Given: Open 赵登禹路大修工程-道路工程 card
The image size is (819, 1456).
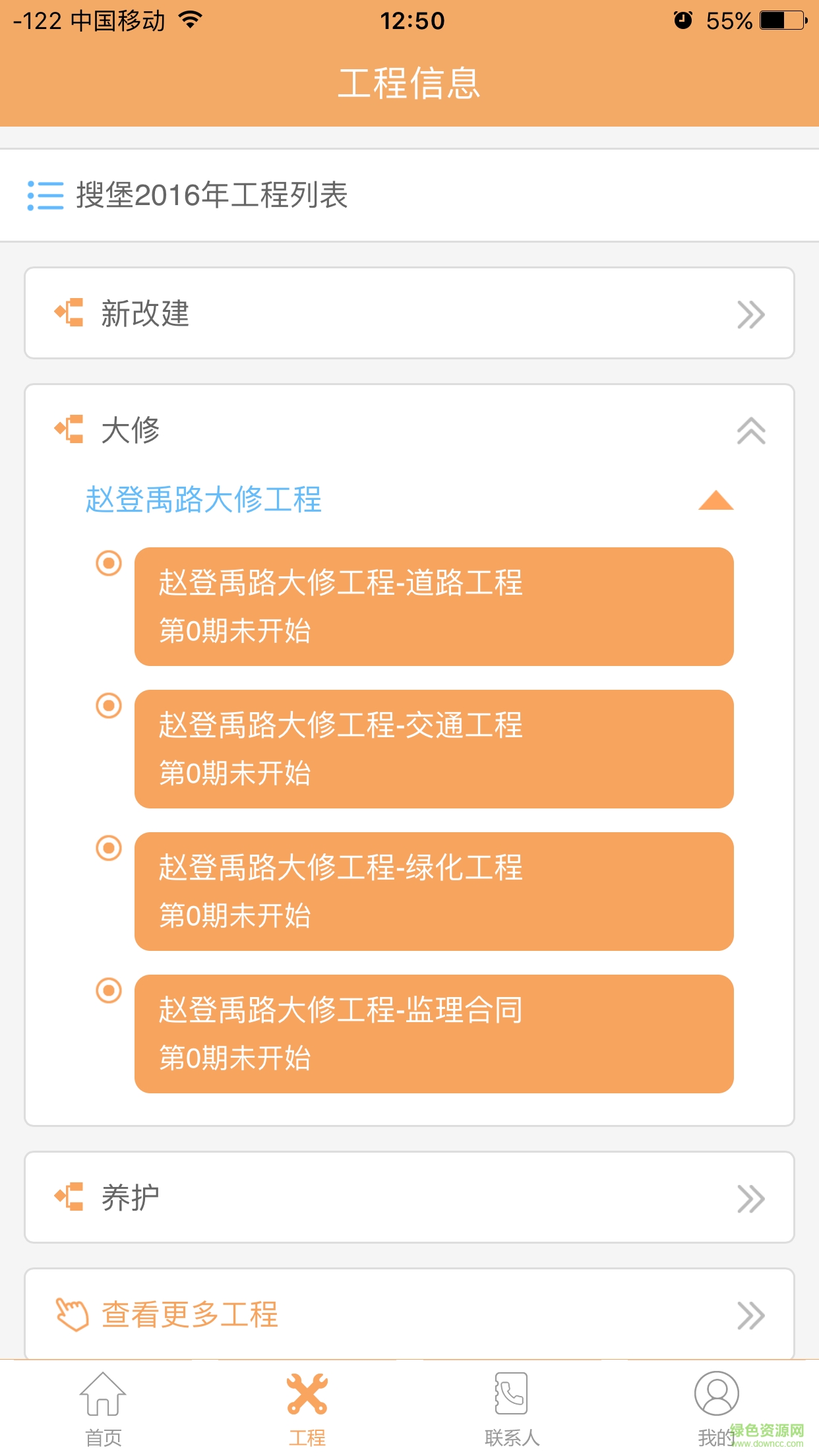Looking at the screenshot, I should pos(434,607).
